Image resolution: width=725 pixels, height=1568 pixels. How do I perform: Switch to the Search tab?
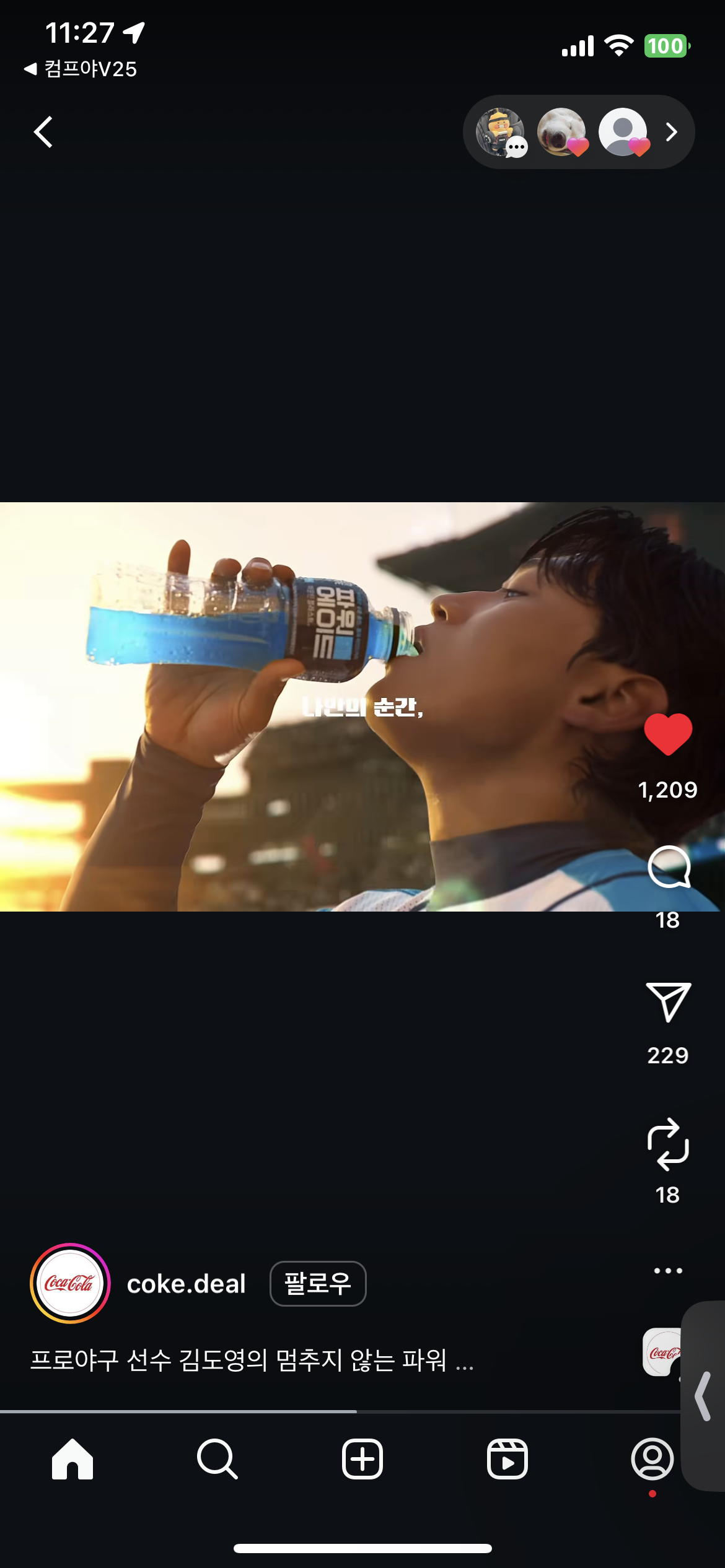217,1459
